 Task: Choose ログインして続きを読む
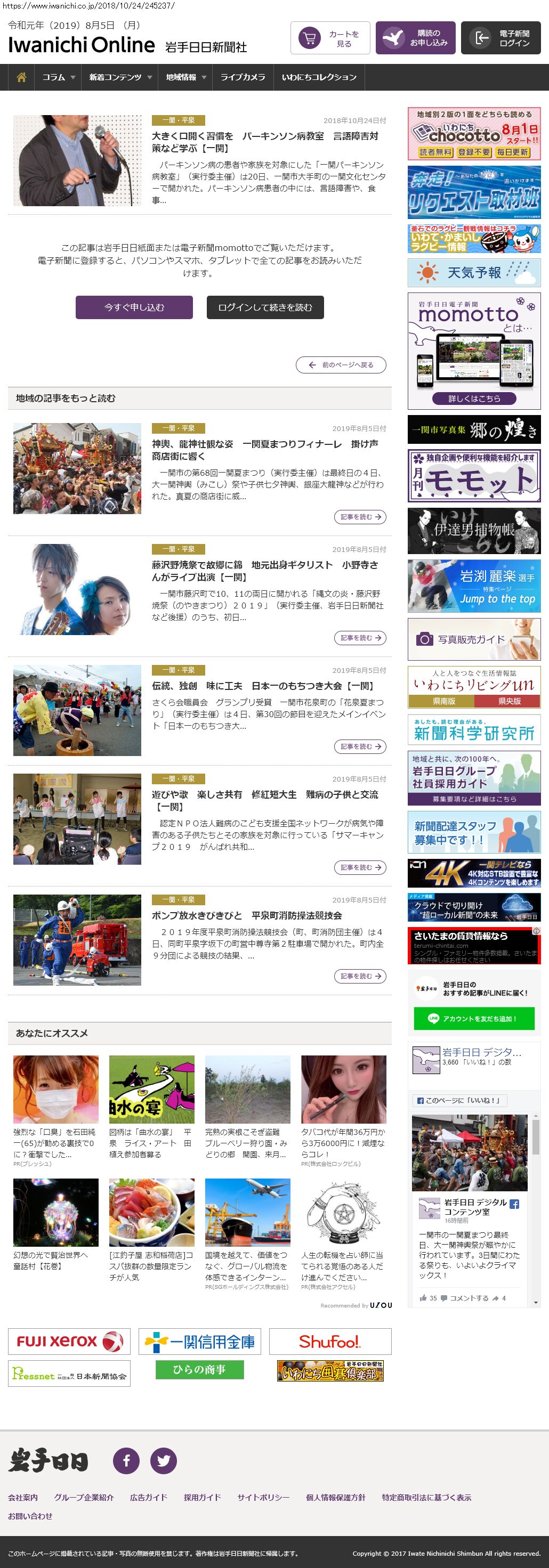265,307
